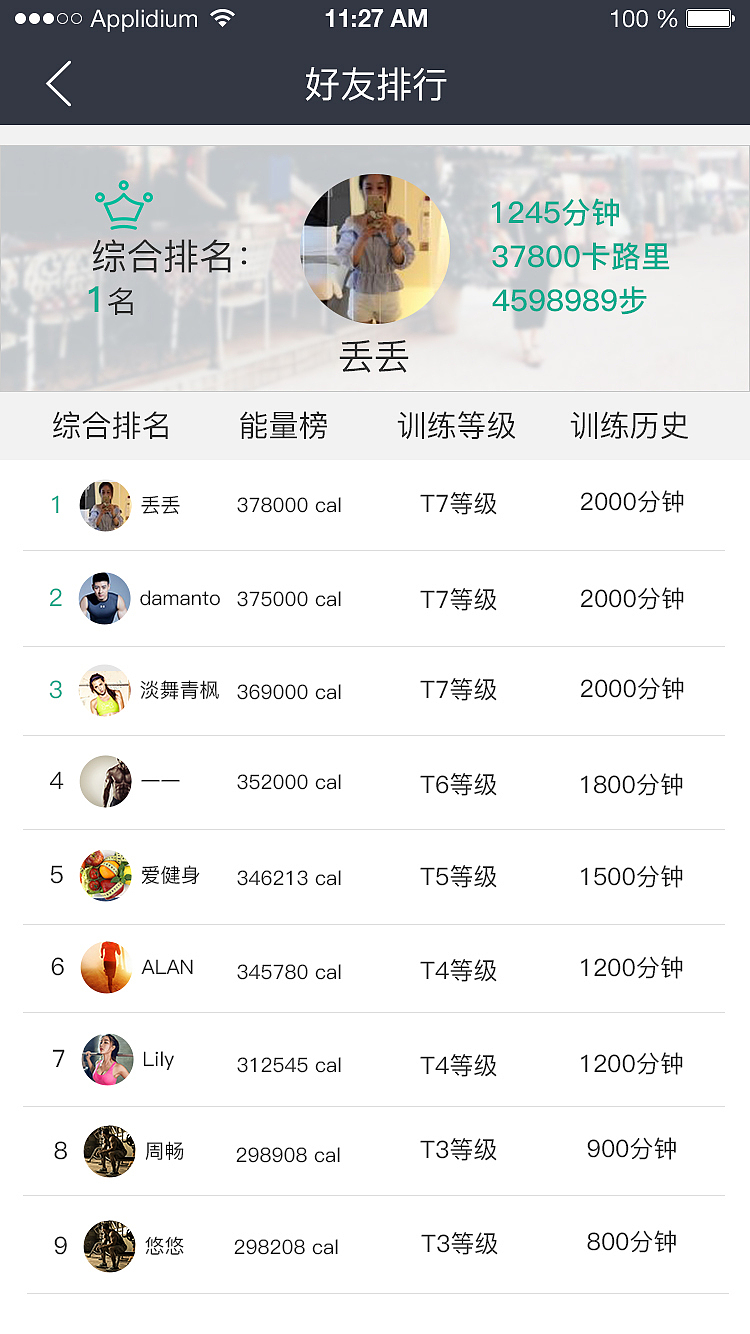Click the username 丢丢 under top avatar
The image size is (750, 1334).
pos(376,356)
